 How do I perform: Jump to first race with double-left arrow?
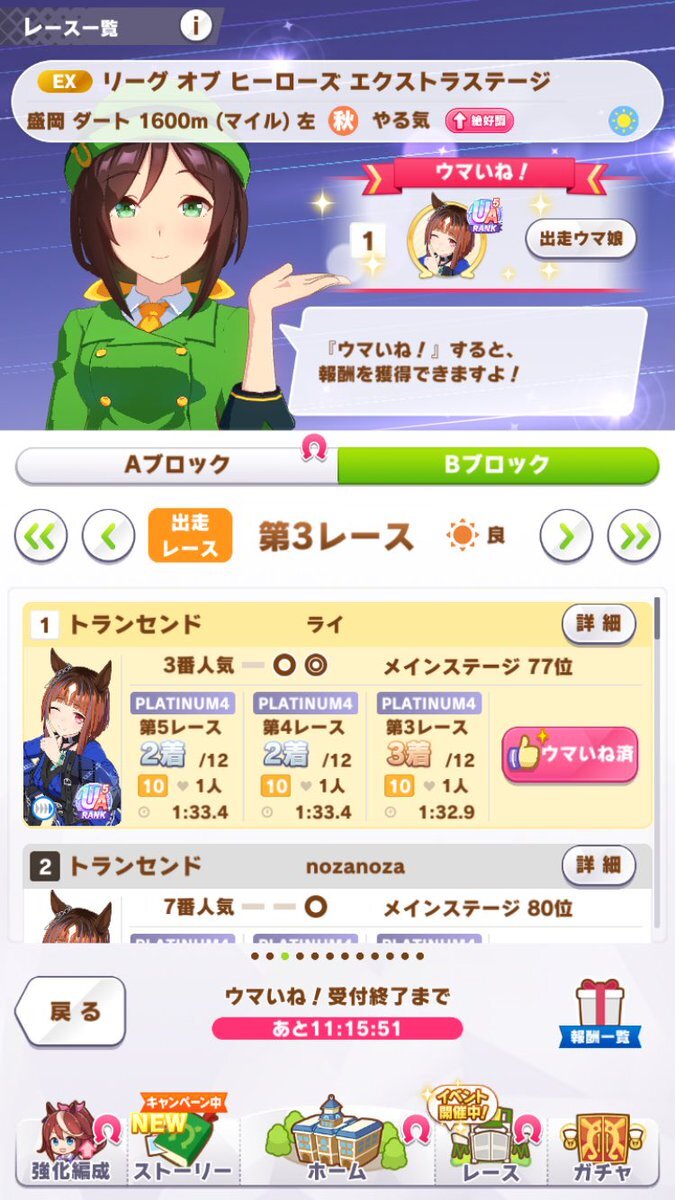coord(41,536)
